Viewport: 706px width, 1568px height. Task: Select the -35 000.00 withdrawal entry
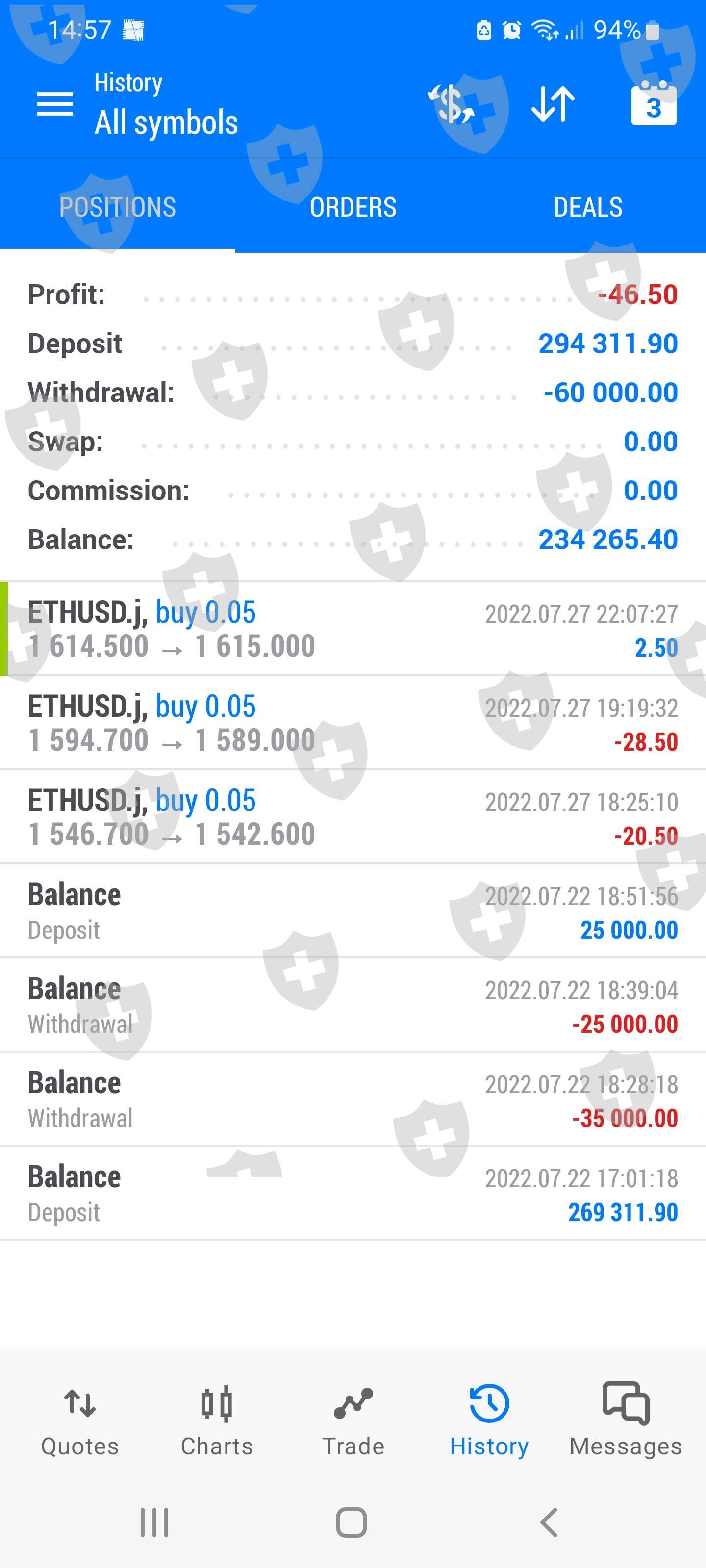tap(353, 1099)
